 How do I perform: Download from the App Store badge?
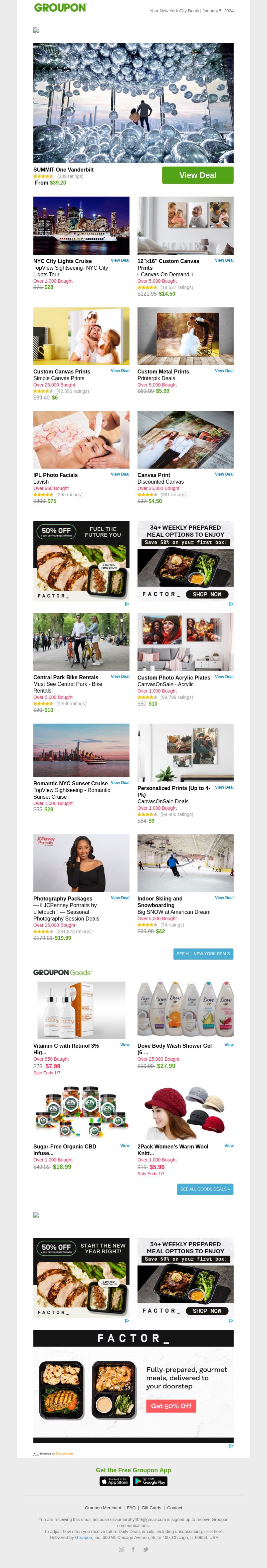[114, 1482]
